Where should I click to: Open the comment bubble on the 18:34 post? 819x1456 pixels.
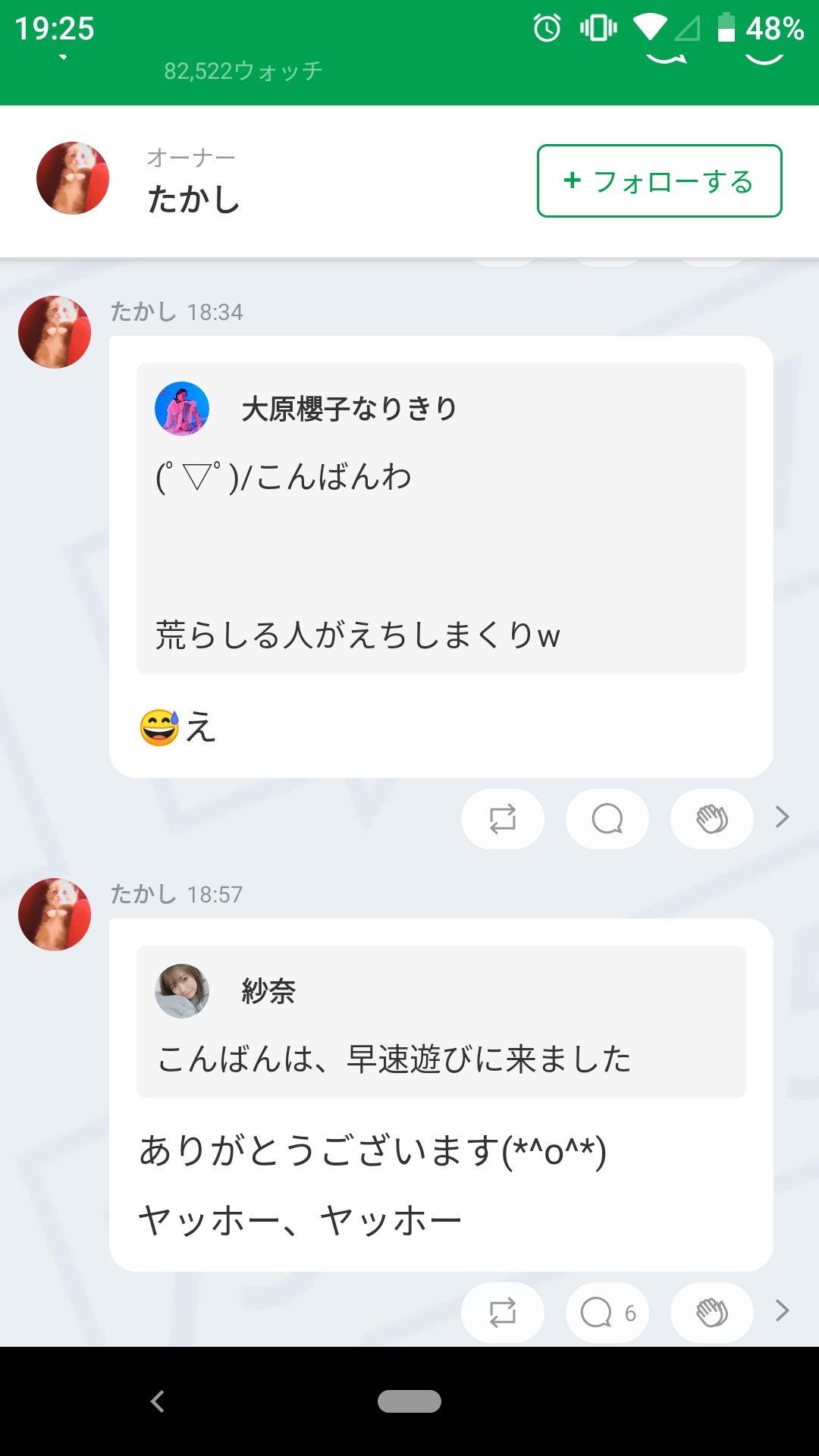tap(607, 818)
